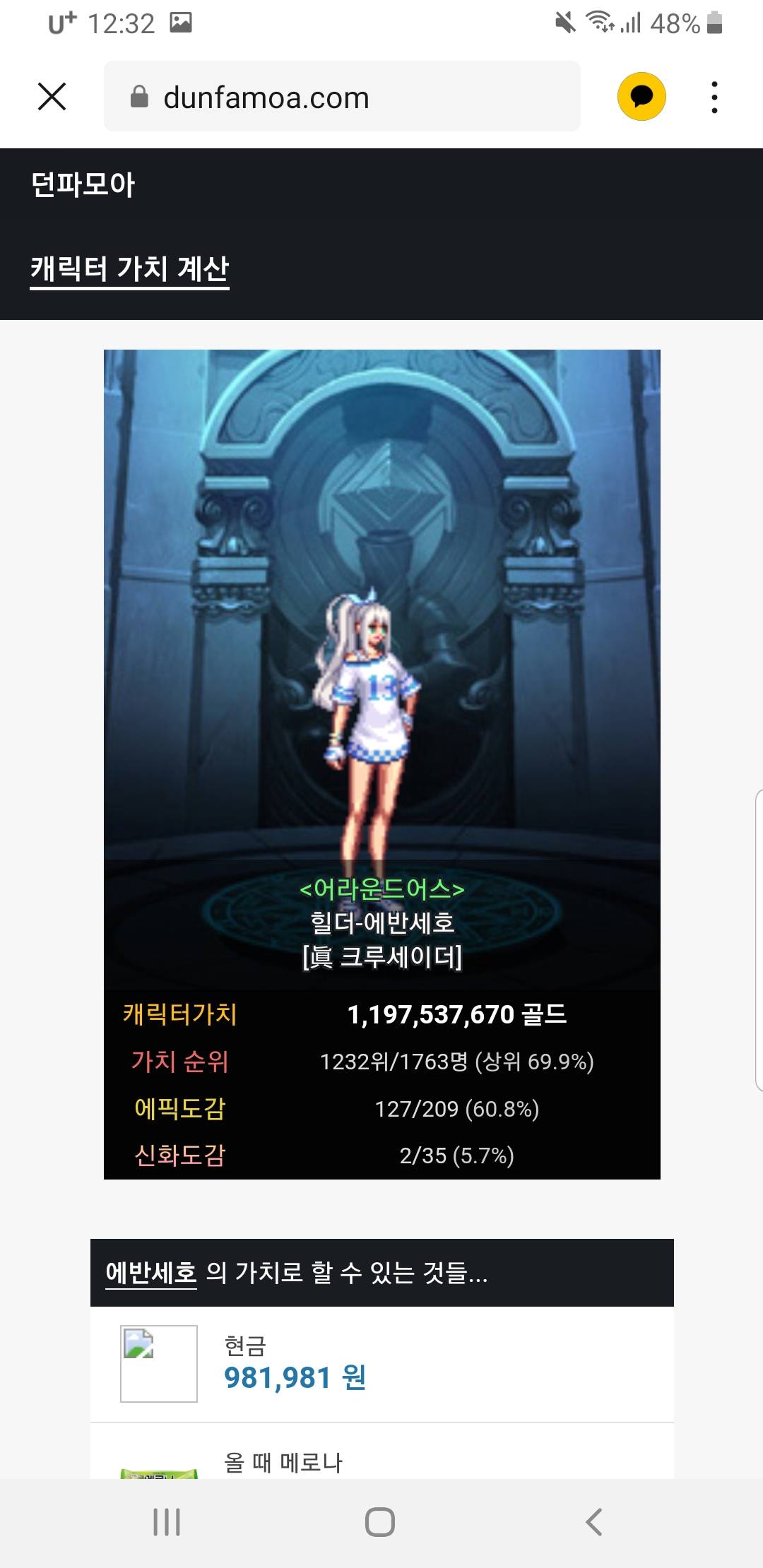Open the KakaoTalk chat bubble icon
Screen dimensions: 763x1568
point(641,97)
